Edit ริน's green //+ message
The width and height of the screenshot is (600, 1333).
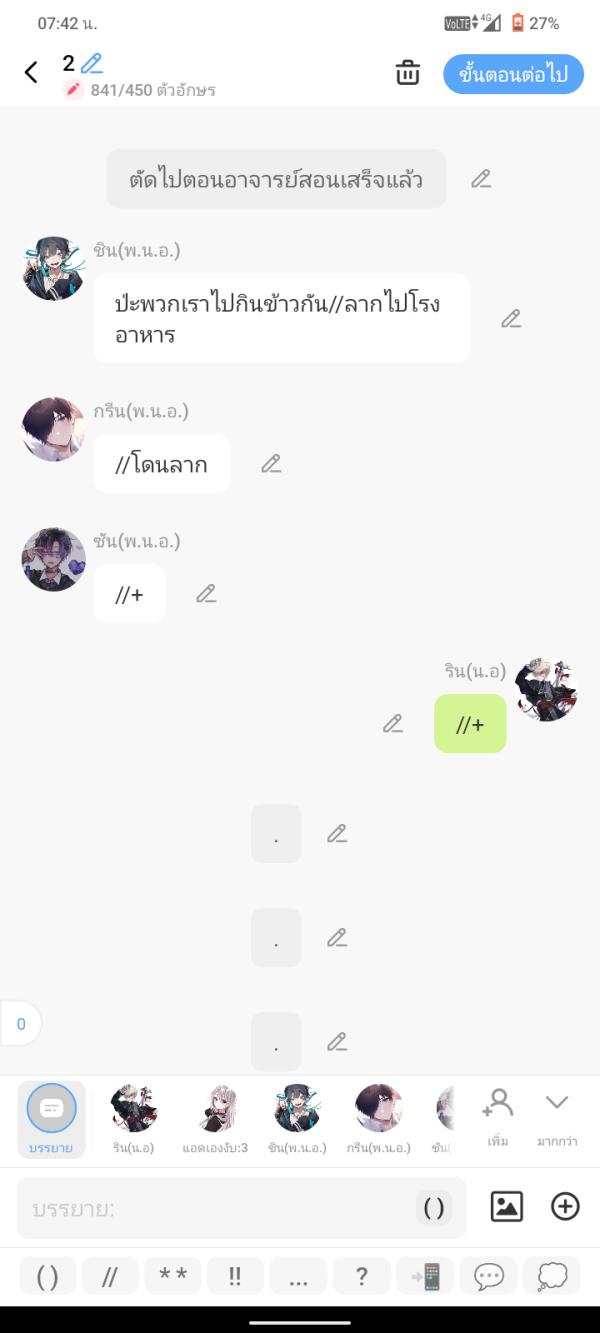[x=393, y=724]
